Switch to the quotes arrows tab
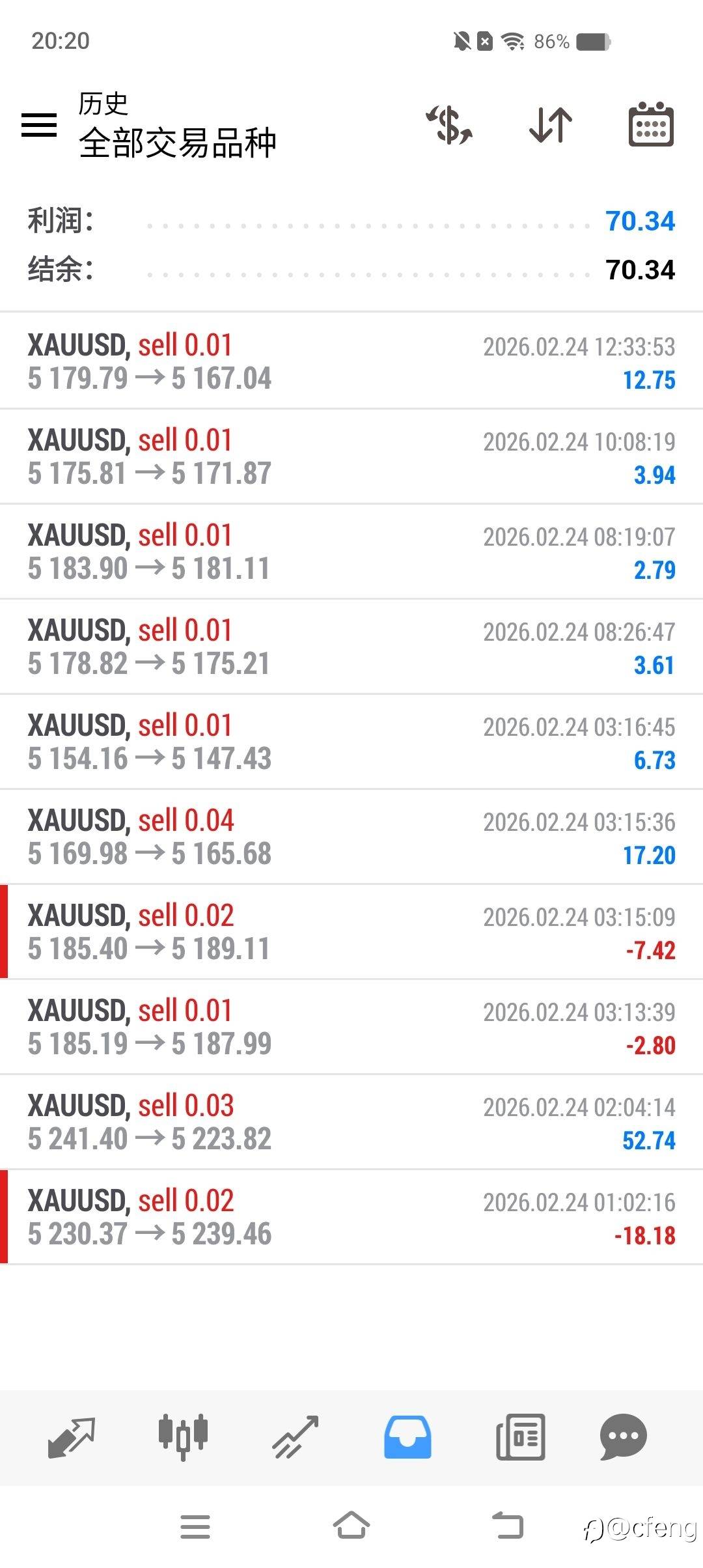This screenshot has height=1568, width=703. click(72, 1436)
